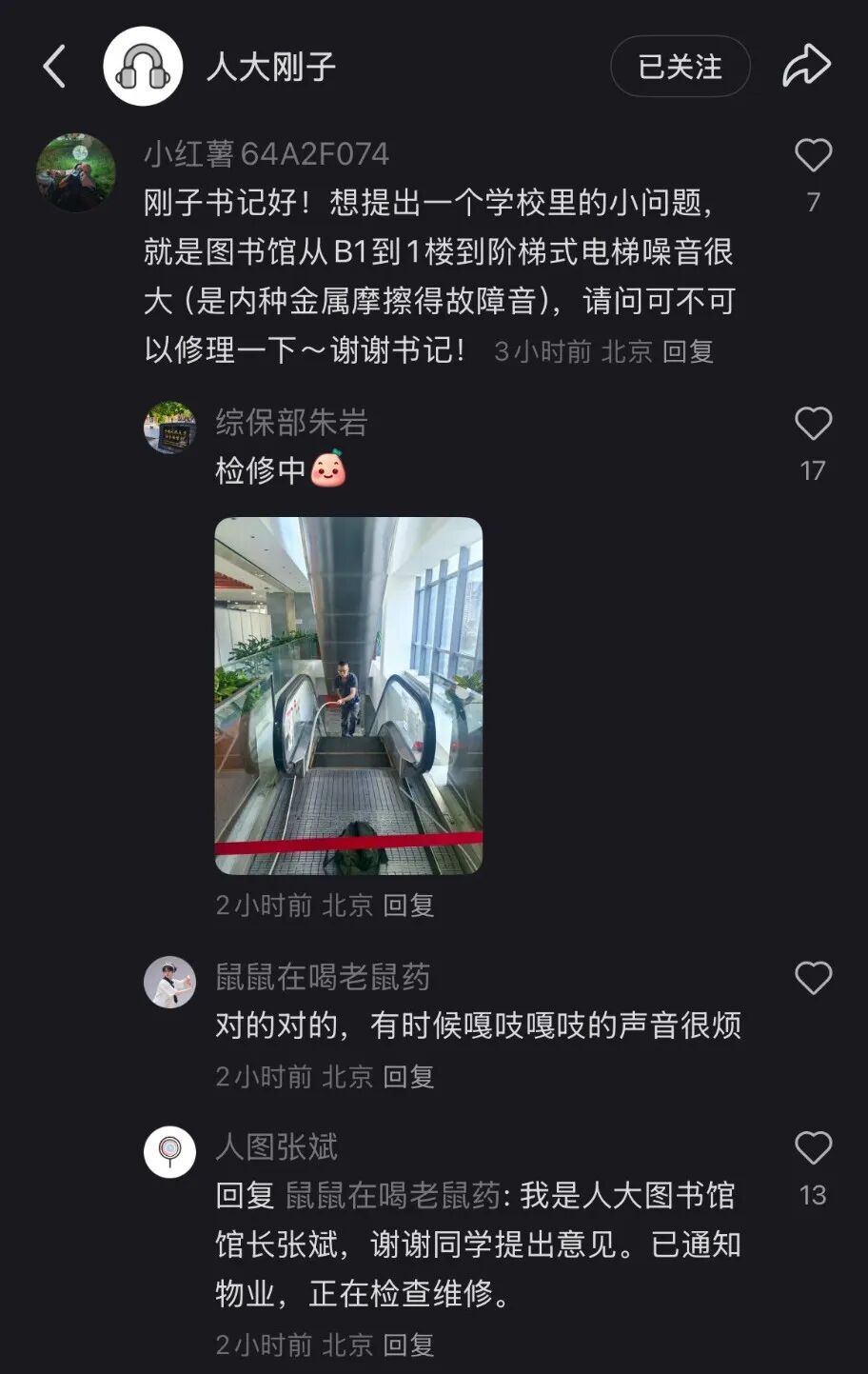Tap the 已关注 following button

click(x=680, y=67)
